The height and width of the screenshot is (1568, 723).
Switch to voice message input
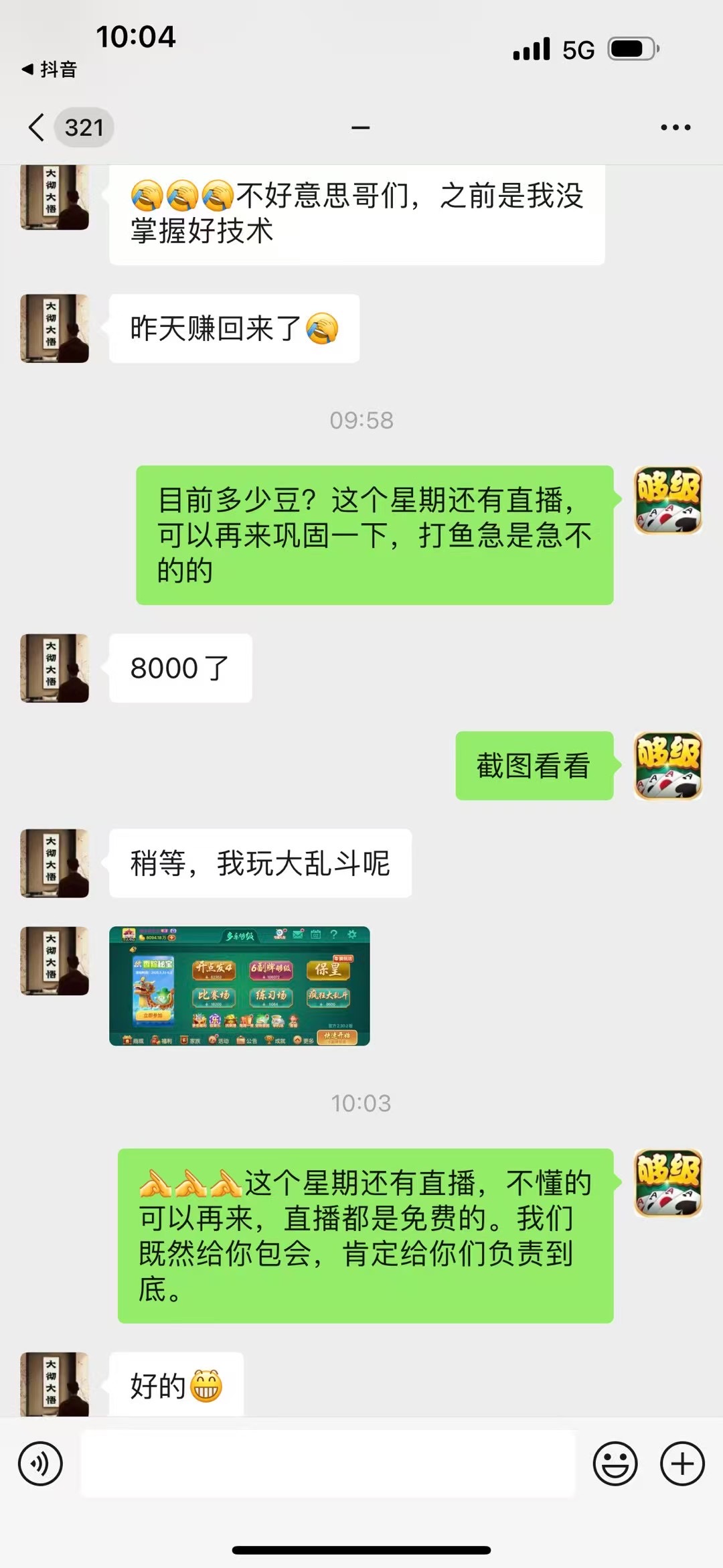pos(41,1464)
